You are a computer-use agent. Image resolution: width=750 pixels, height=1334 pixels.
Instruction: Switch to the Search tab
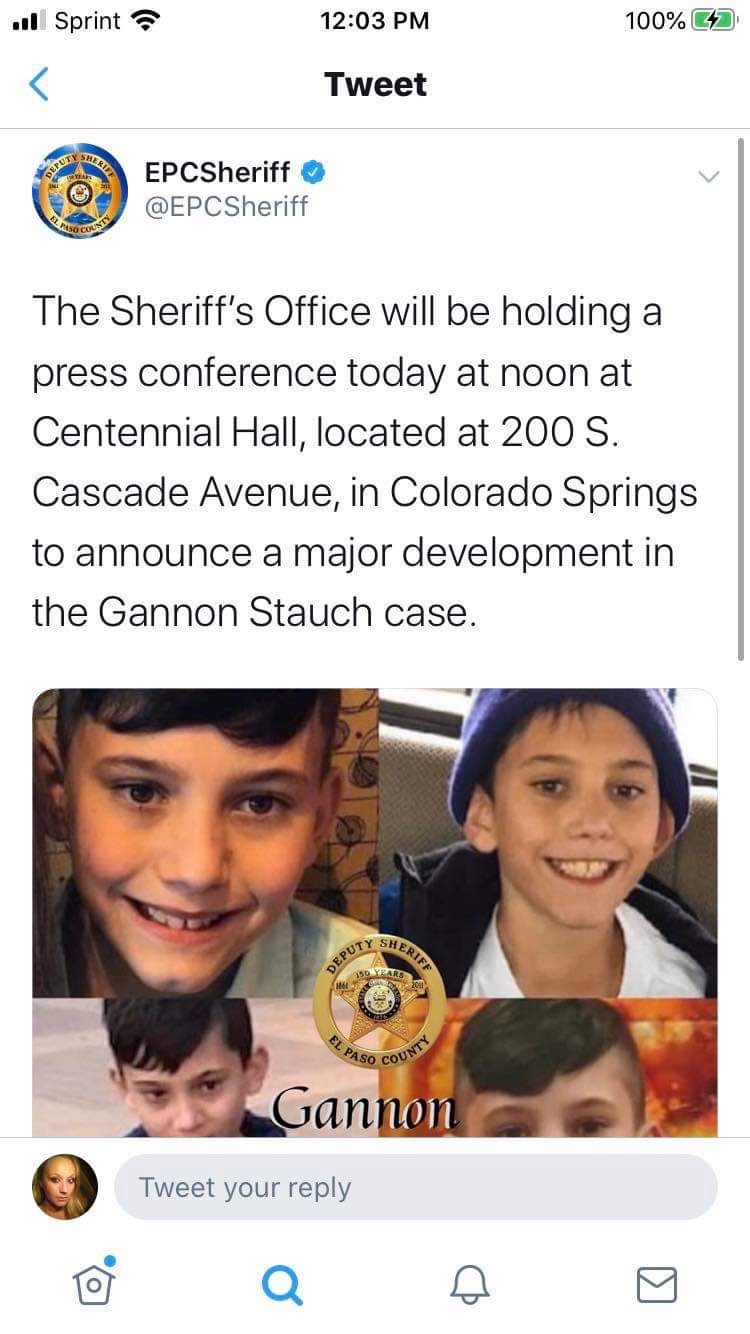tap(281, 1284)
